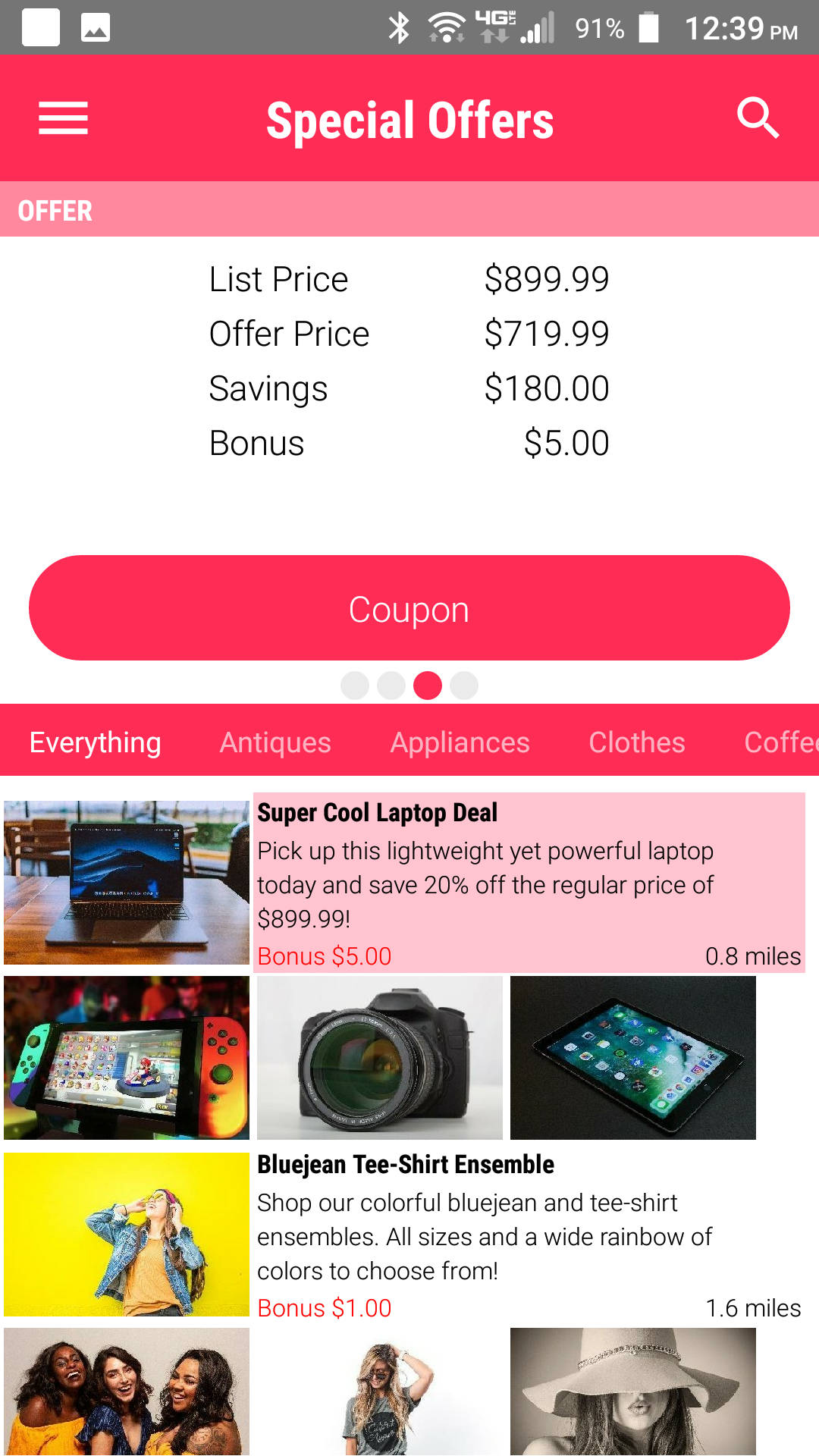View the tablet offer tile
The image size is (819, 1456).
[633, 1058]
